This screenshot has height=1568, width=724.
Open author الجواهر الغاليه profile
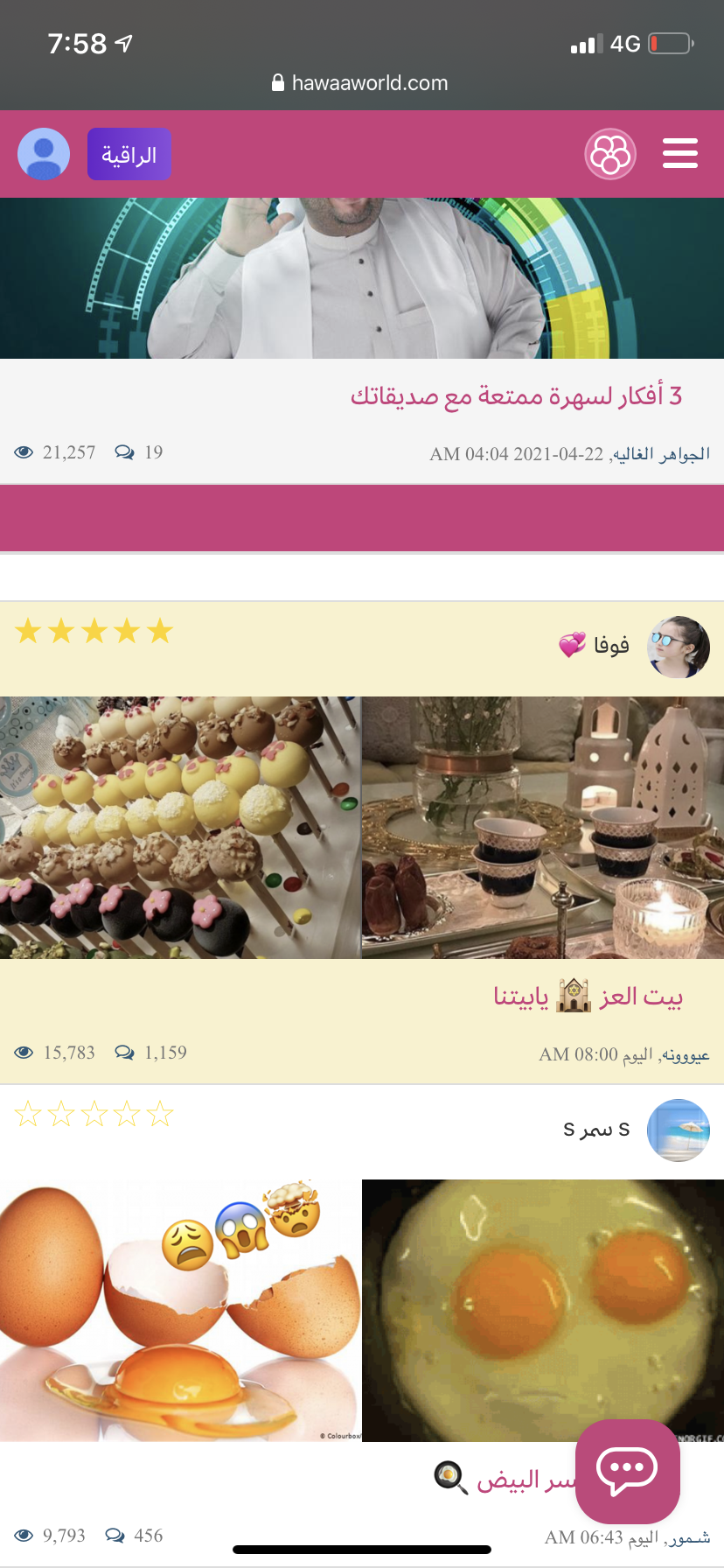pyautogui.click(x=661, y=454)
